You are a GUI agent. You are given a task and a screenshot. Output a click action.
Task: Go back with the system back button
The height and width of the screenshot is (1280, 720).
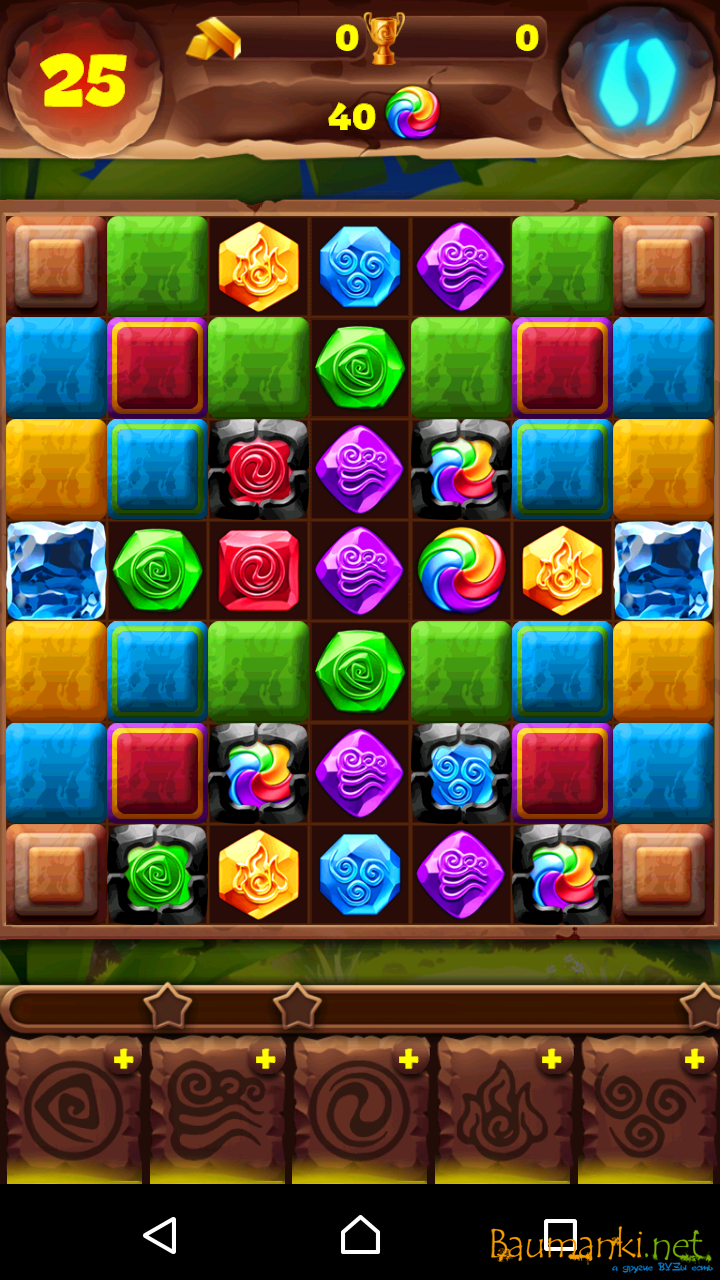[160, 1236]
